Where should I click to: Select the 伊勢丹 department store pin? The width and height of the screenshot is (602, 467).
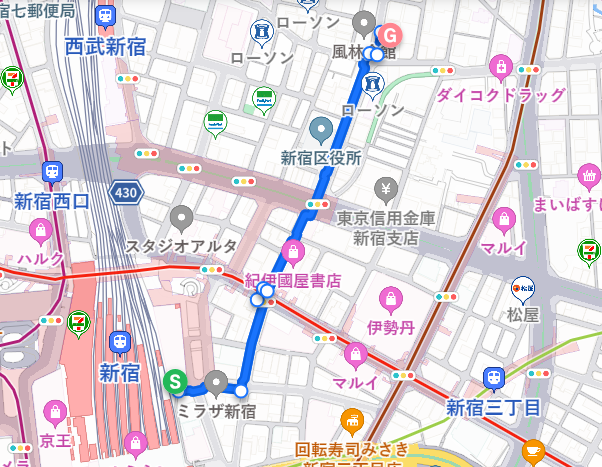pos(390,298)
